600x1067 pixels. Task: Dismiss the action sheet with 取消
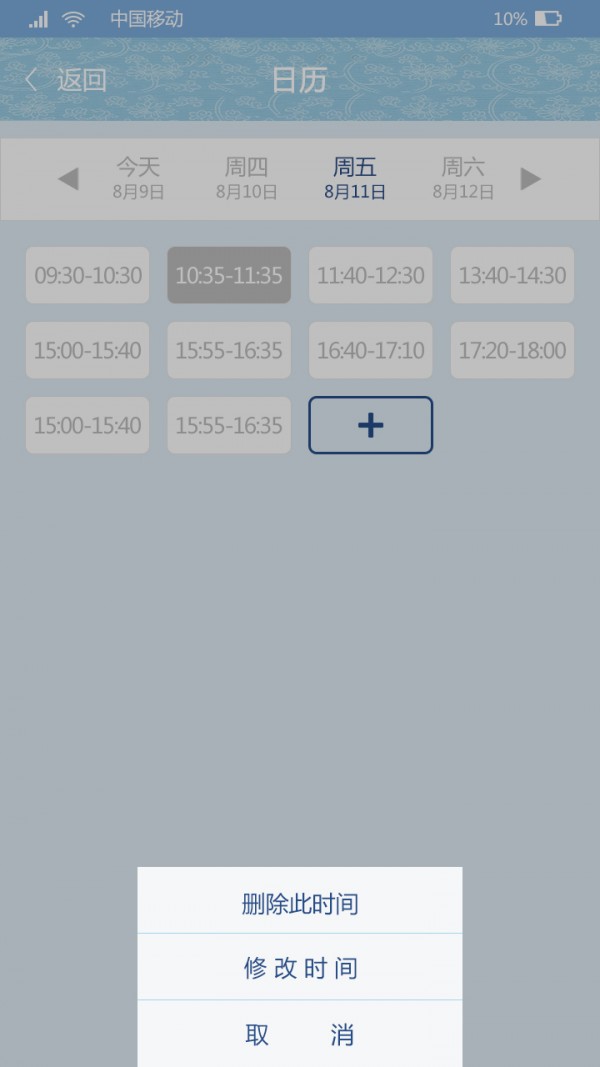click(x=300, y=1035)
